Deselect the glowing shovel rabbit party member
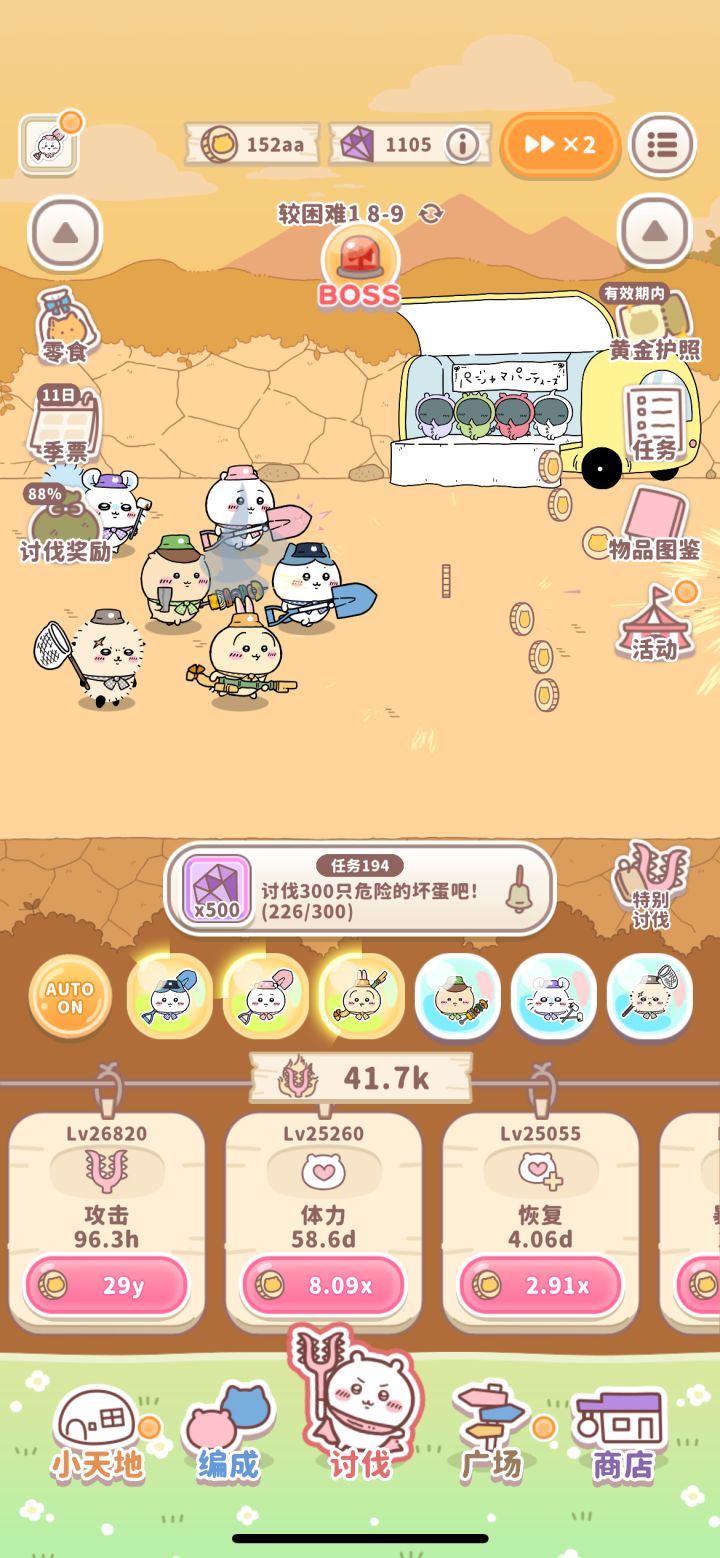The height and width of the screenshot is (1558, 720). (360, 995)
